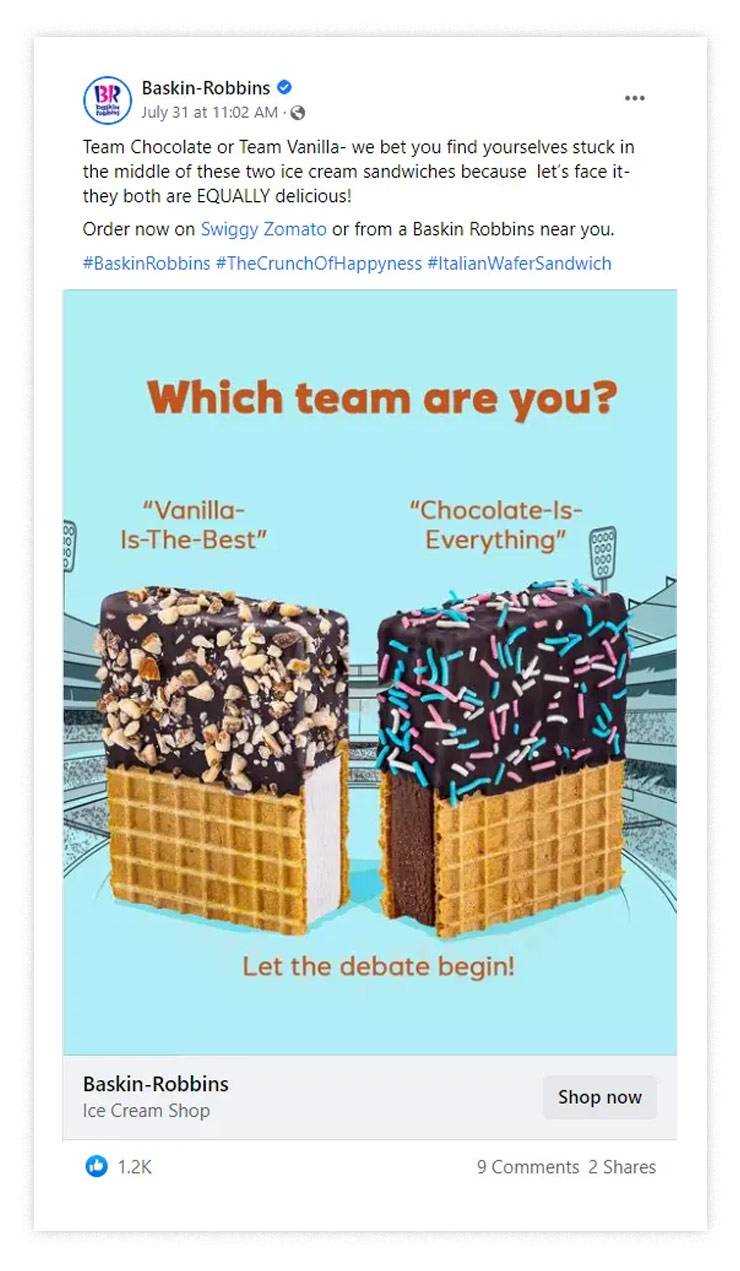
Task: Open the ice cream sandwich ad image
Action: click(370, 670)
